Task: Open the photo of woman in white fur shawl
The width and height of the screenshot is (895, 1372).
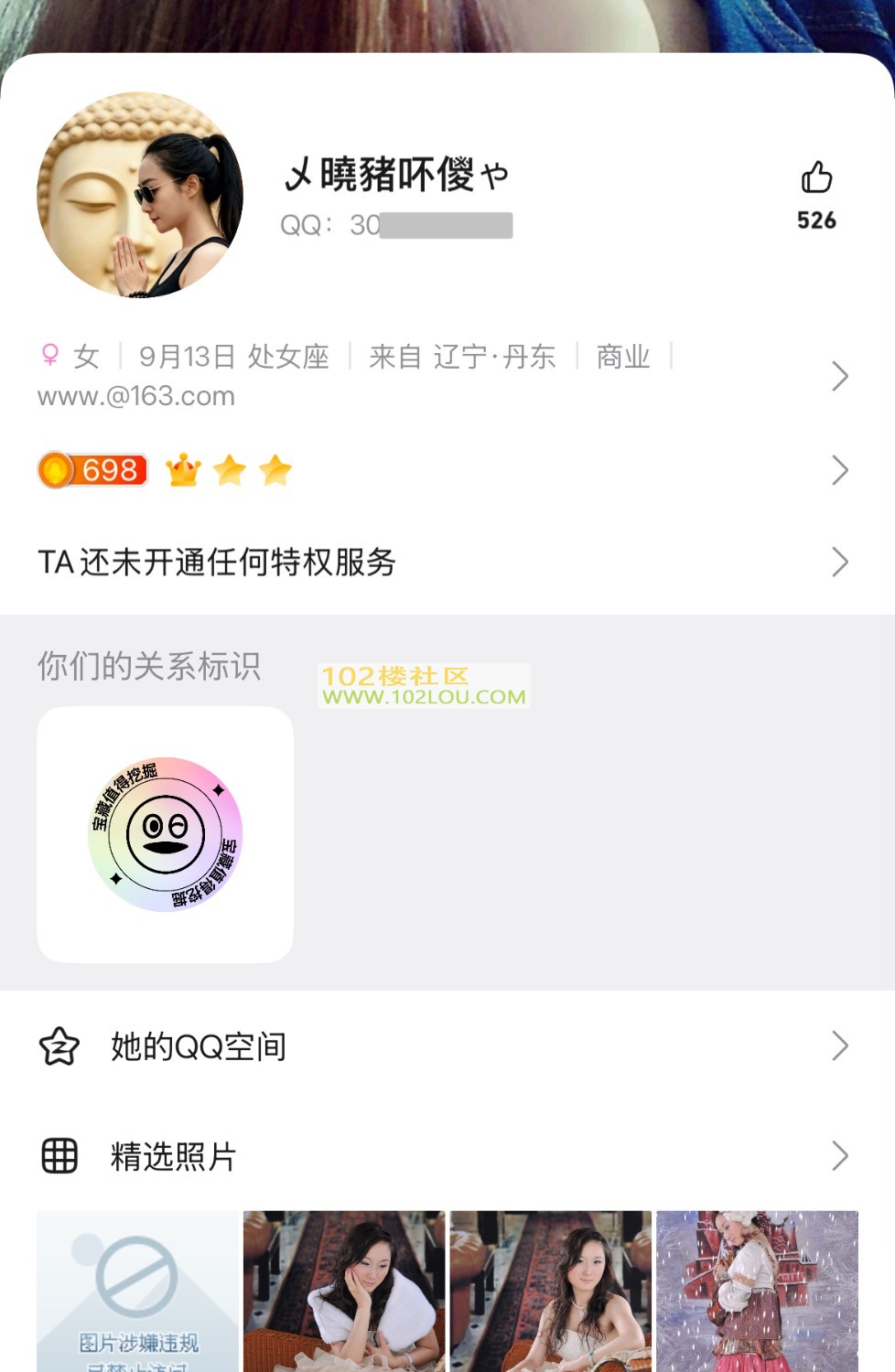Action: pyautogui.click(x=344, y=1292)
